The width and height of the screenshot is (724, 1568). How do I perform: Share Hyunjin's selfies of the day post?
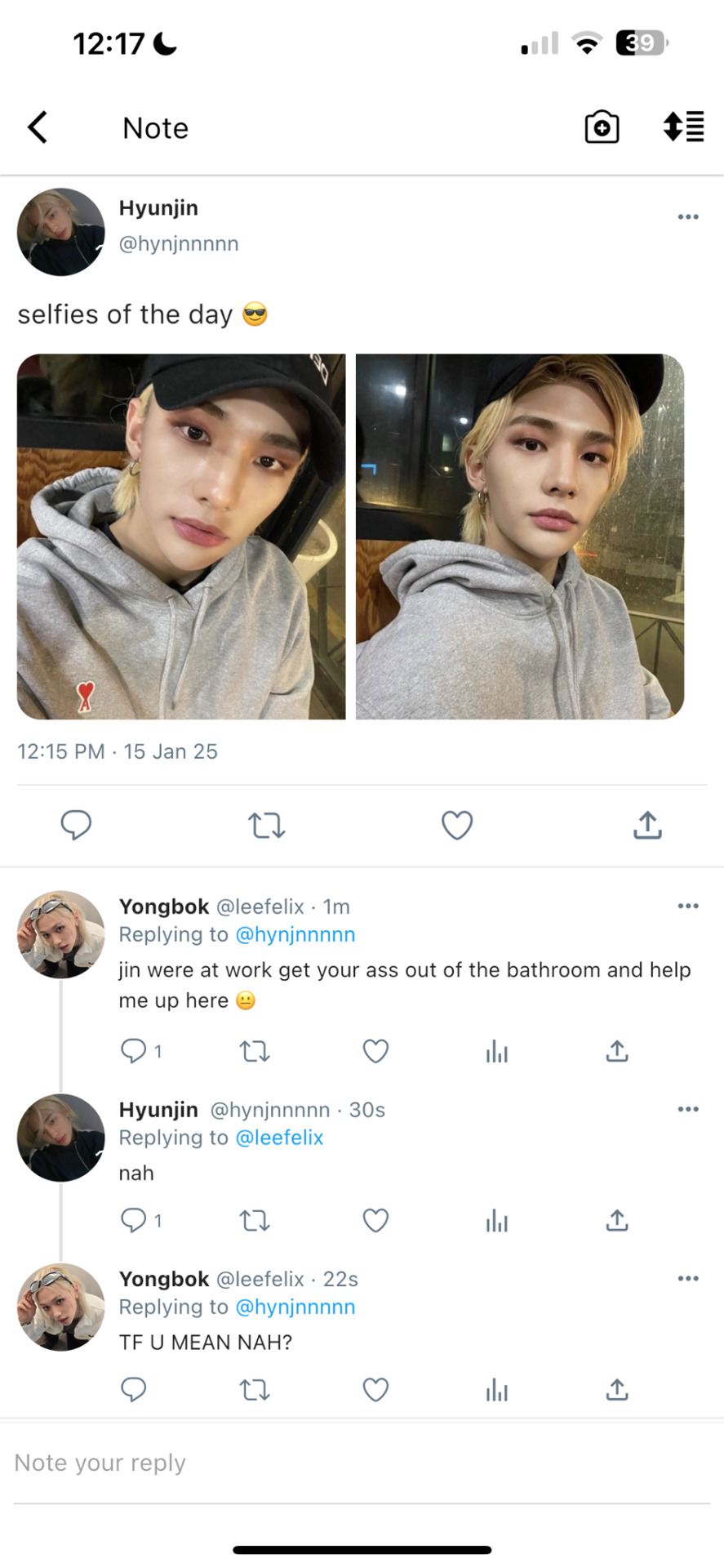pos(647,825)
